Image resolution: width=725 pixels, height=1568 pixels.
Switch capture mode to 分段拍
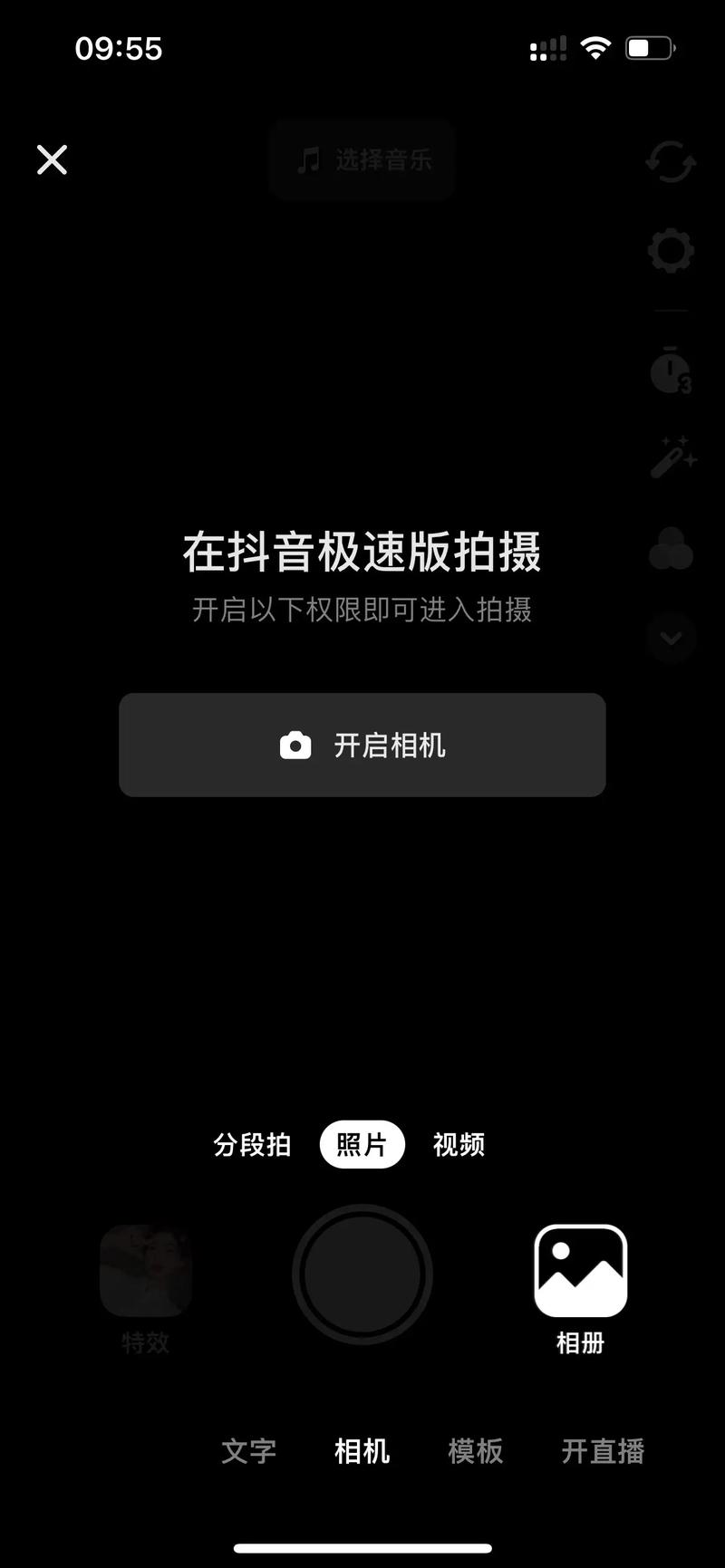pos(252,1144)
